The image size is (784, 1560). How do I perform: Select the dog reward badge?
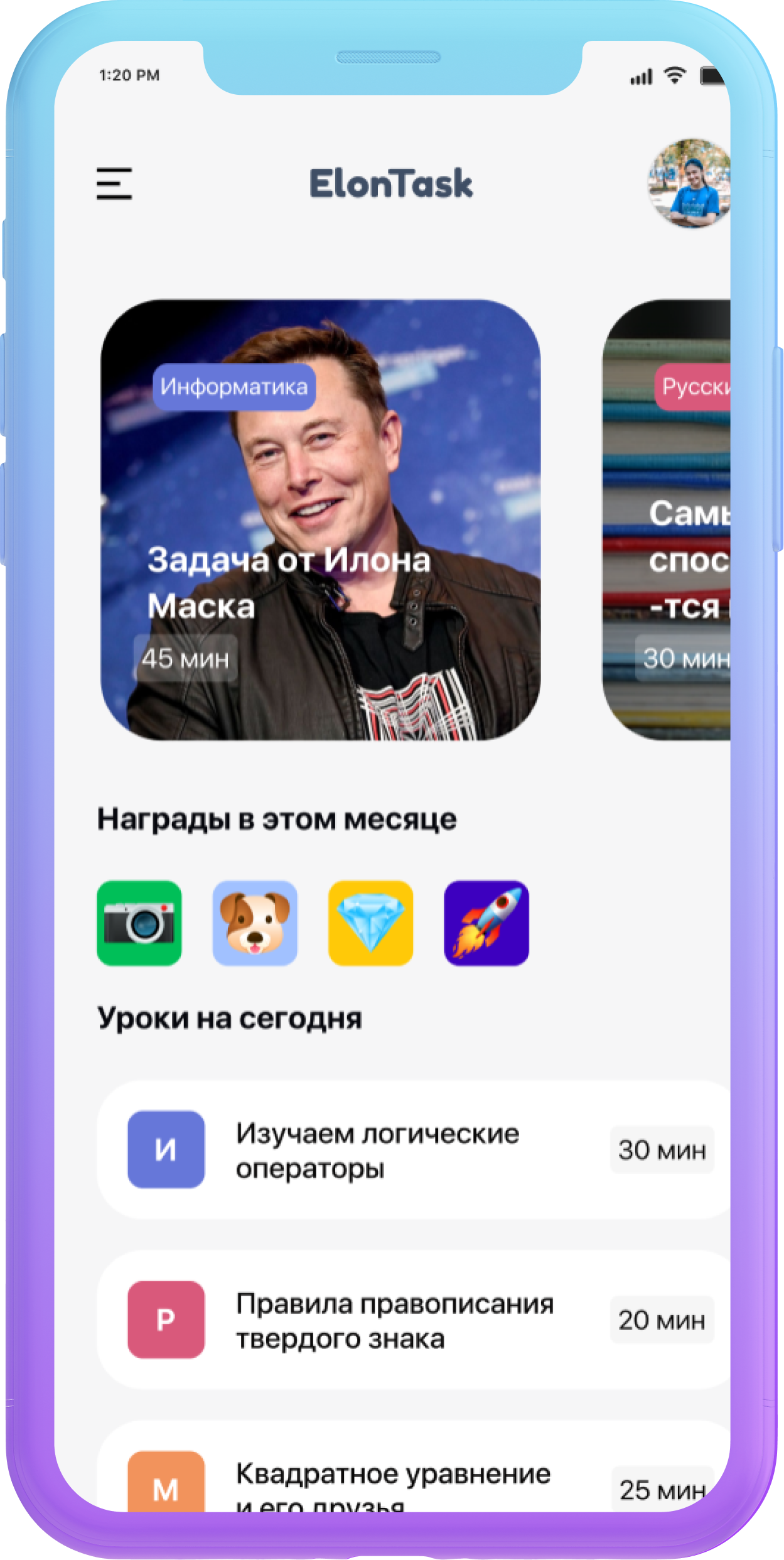[255, 923]
